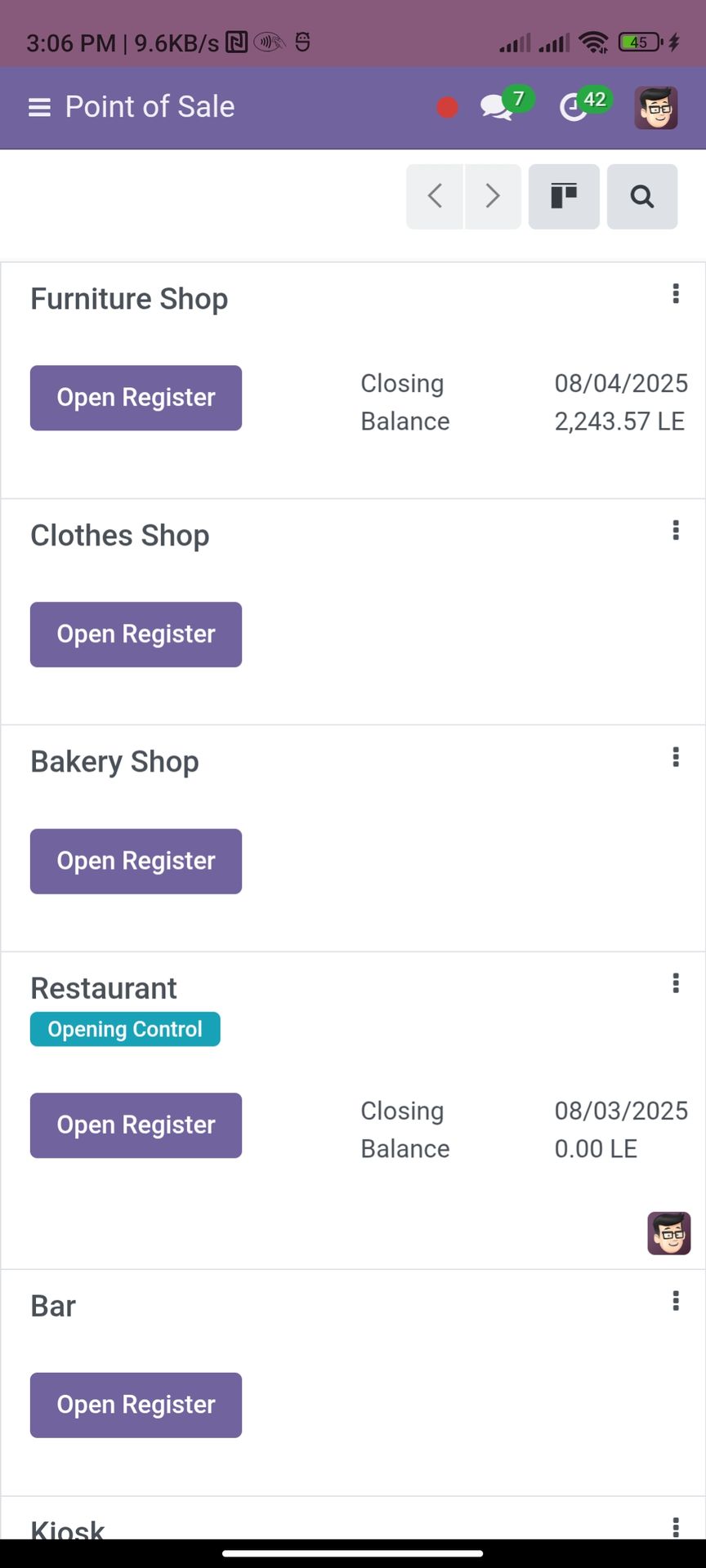Open Register for Furniture Shop

[136, 398]
